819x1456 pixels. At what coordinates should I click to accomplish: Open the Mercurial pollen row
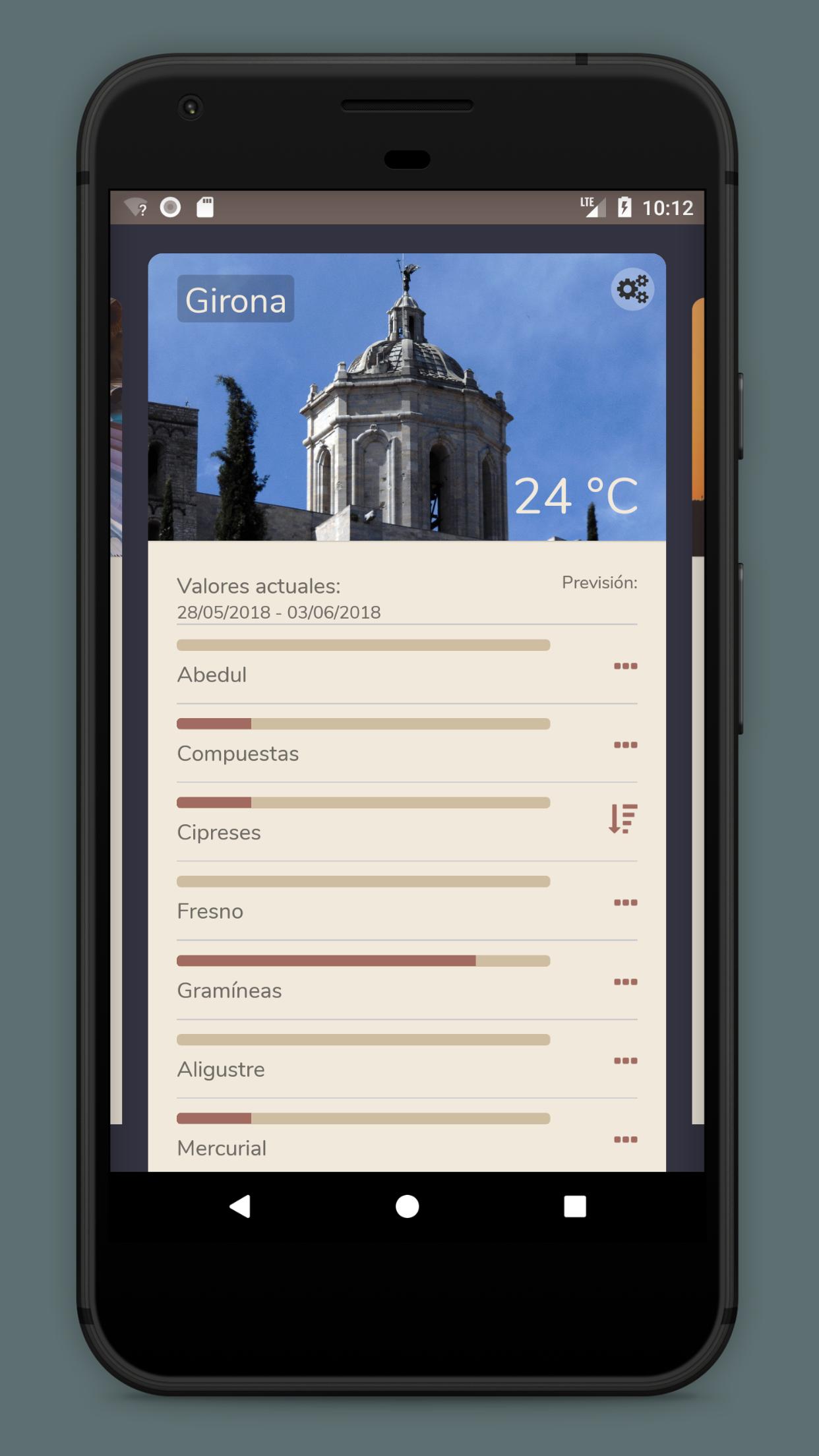point(406,1137)
